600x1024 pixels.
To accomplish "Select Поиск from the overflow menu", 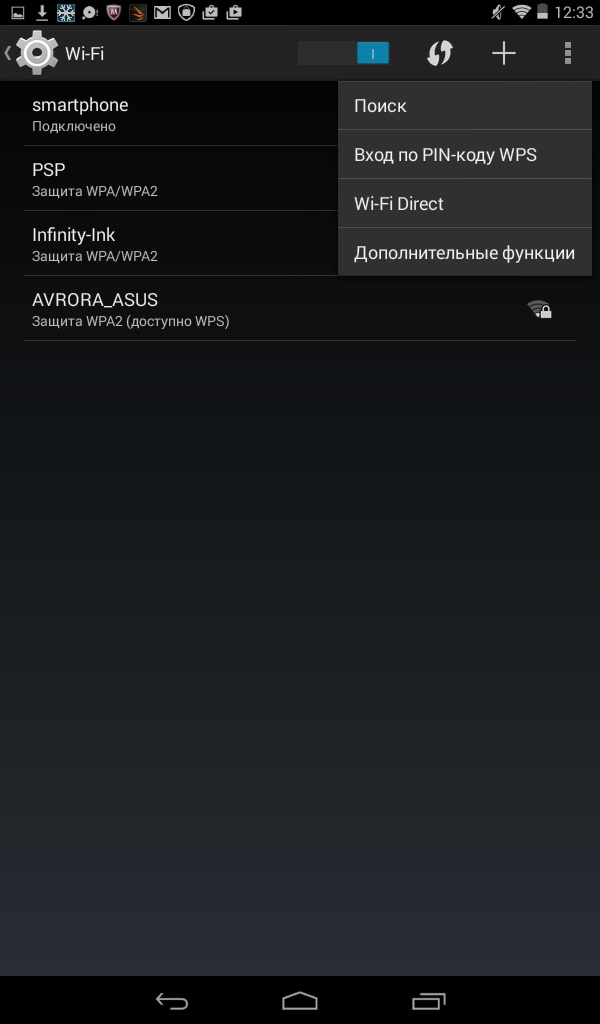I will tap(465, 106).
